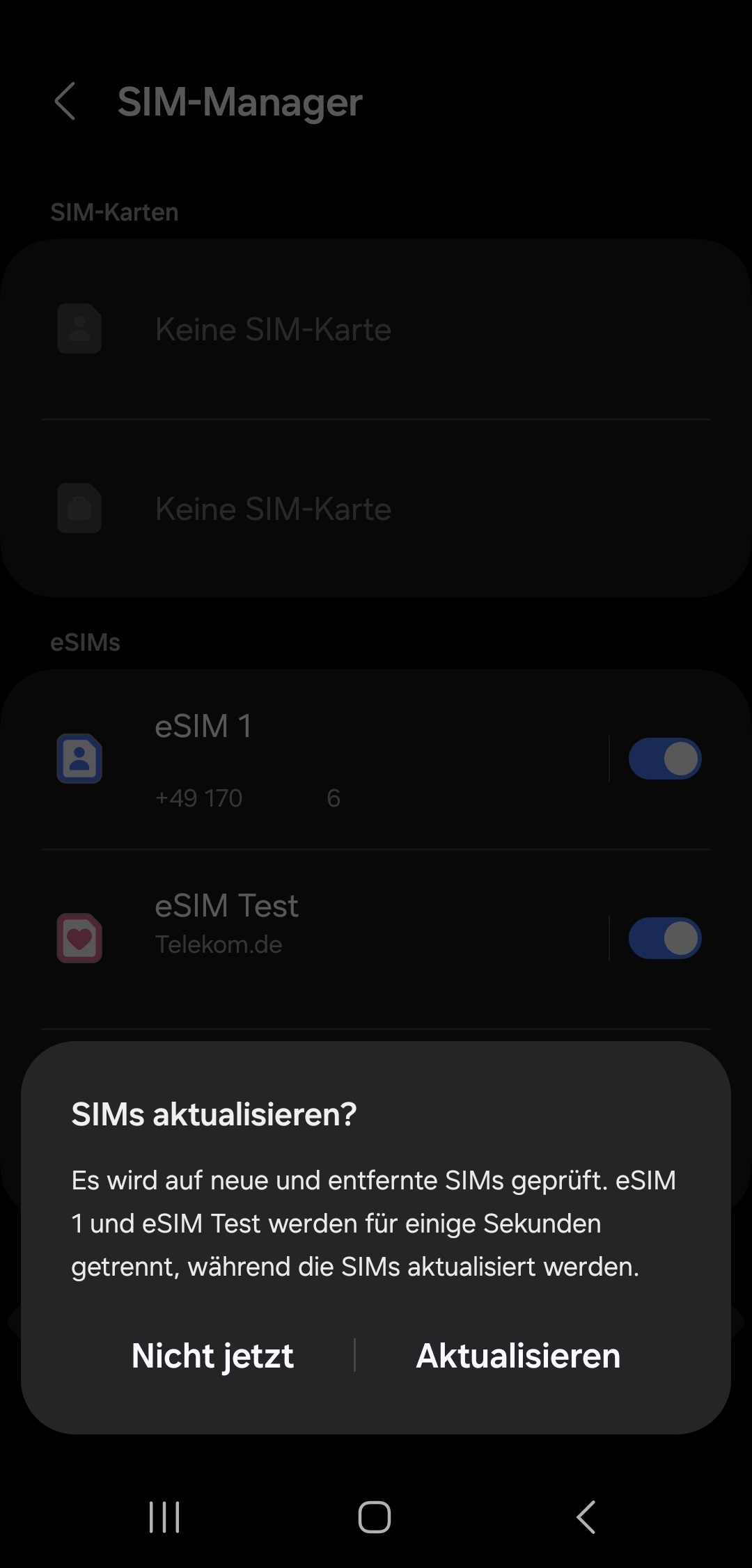Viewport: 752px width, 1568px height.
Task: Choose Nicht jetzt in the dialog
Action: click(212, 1356)
